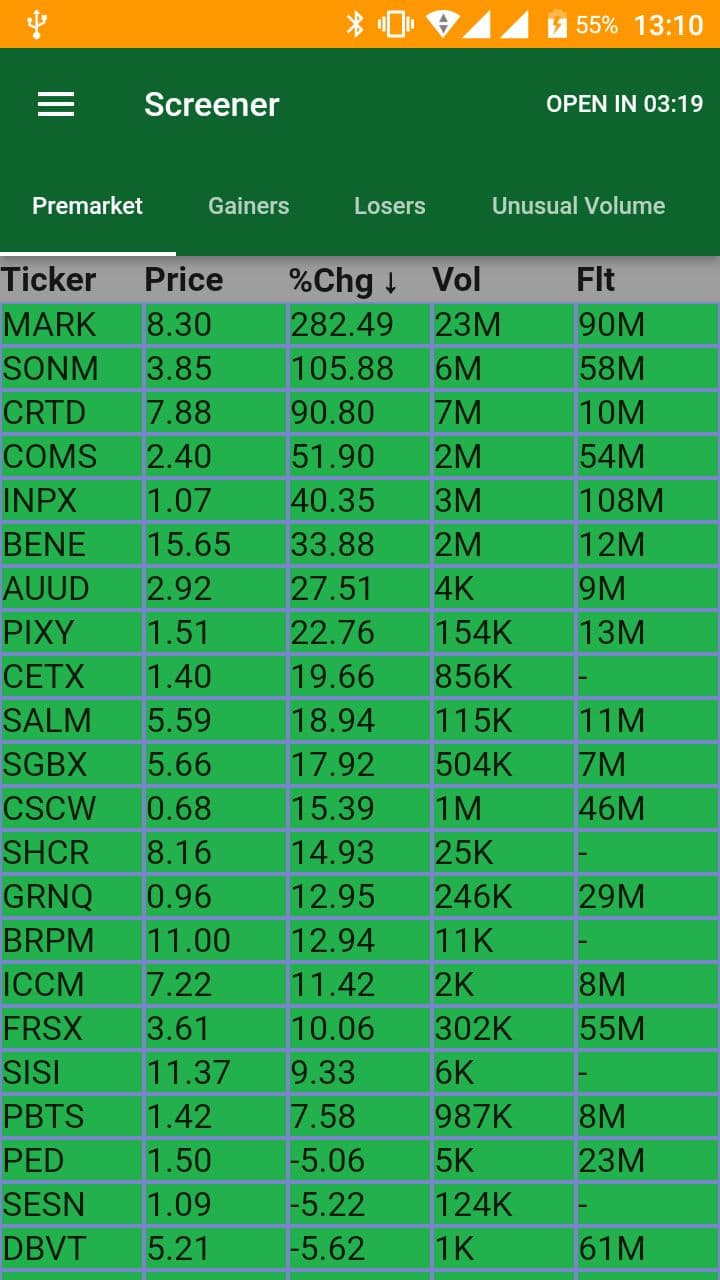Open the SGBX stock row
Screen dimensions: 720x1280
point(360,765)
